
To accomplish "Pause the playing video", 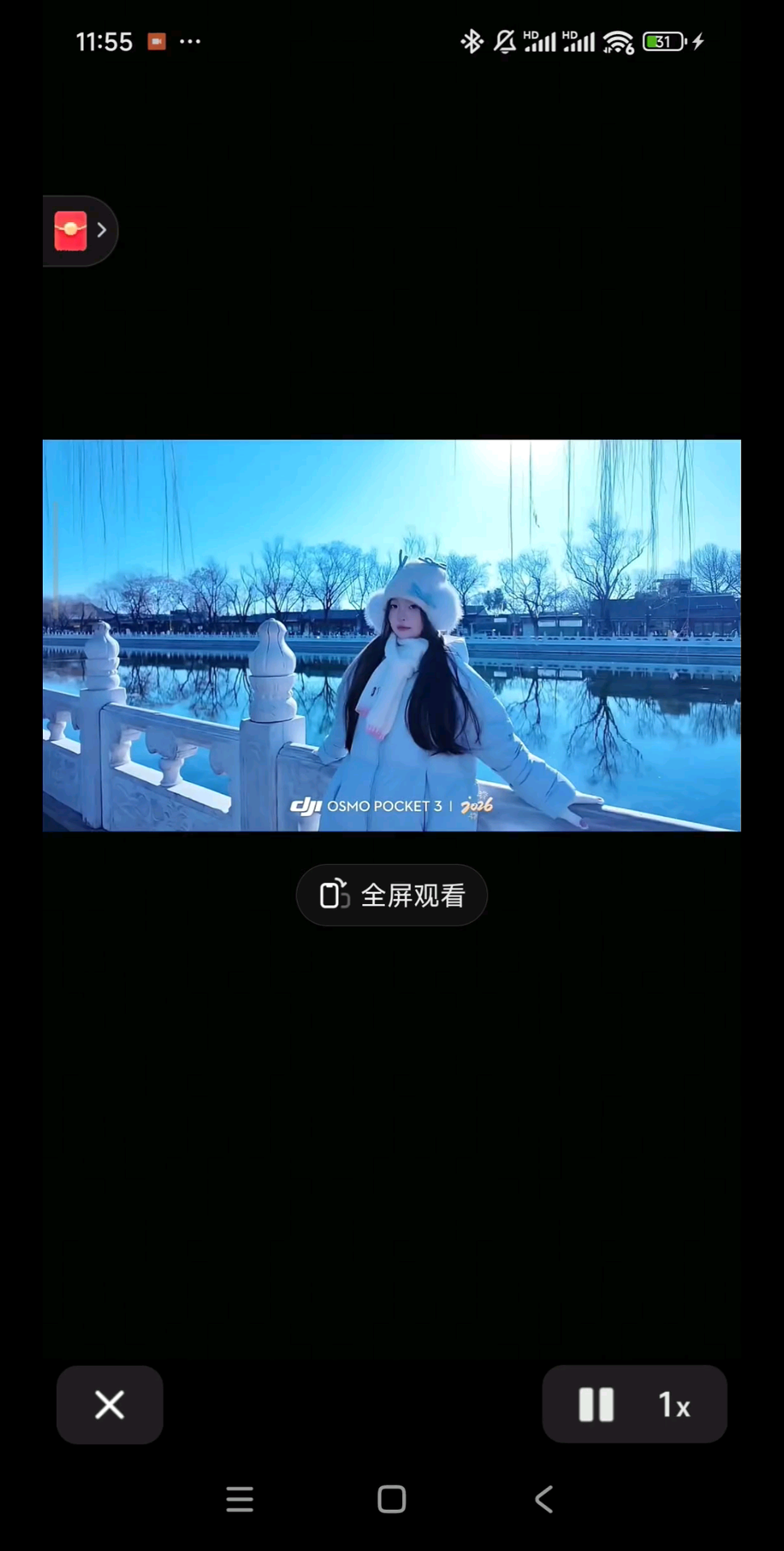I will pos(597,1405).
